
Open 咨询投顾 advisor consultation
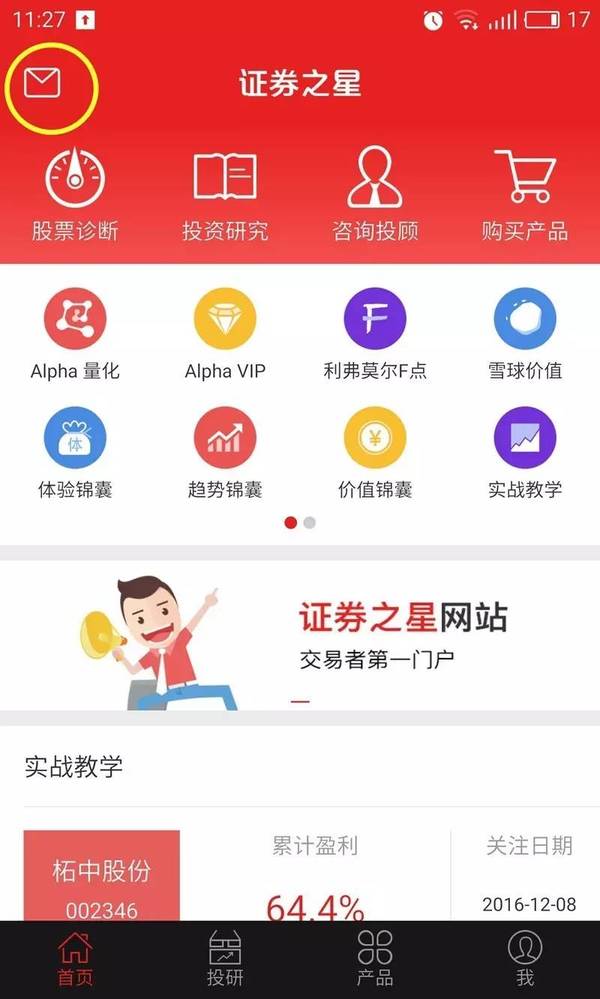coord(375,195)
